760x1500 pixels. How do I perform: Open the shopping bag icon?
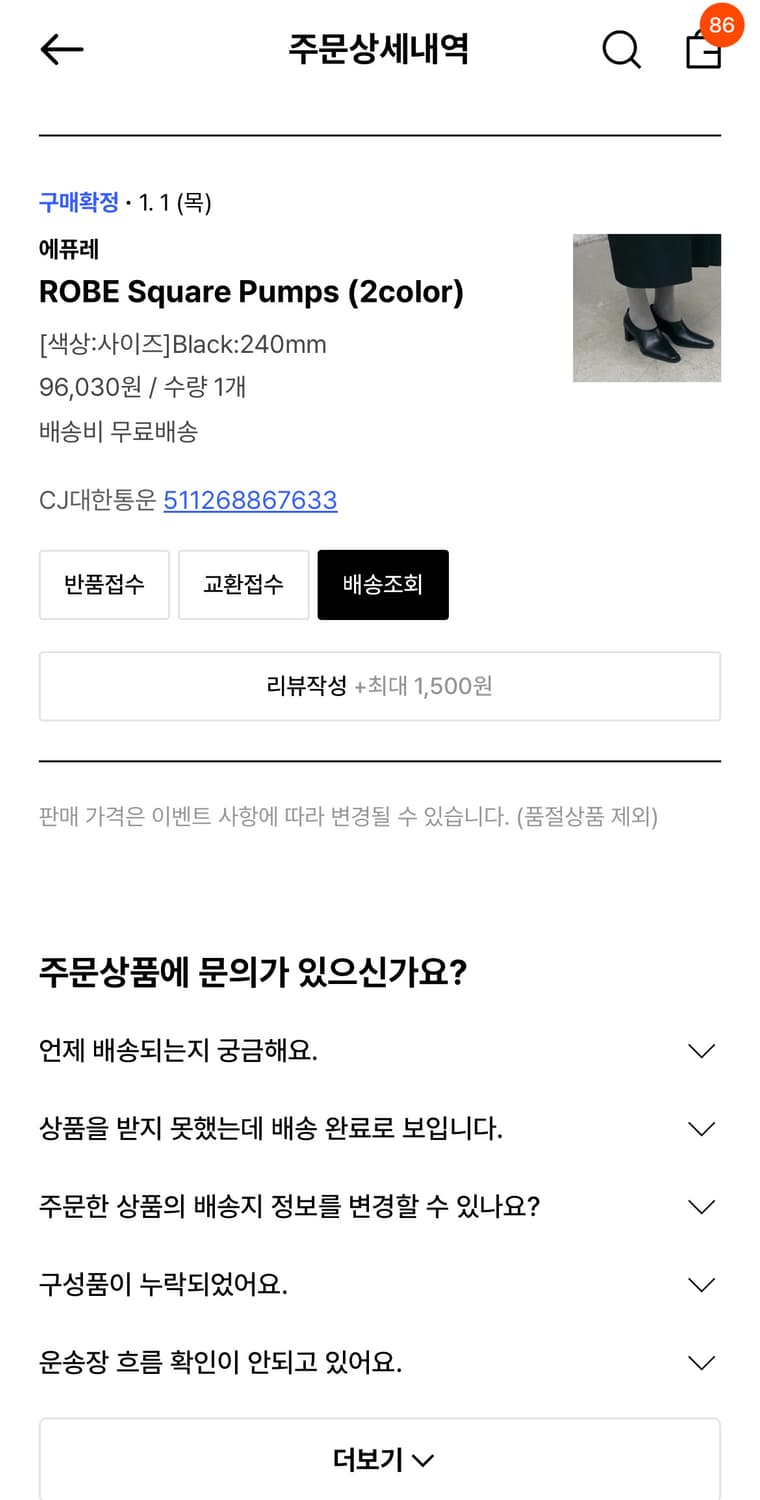pos(703,52)
